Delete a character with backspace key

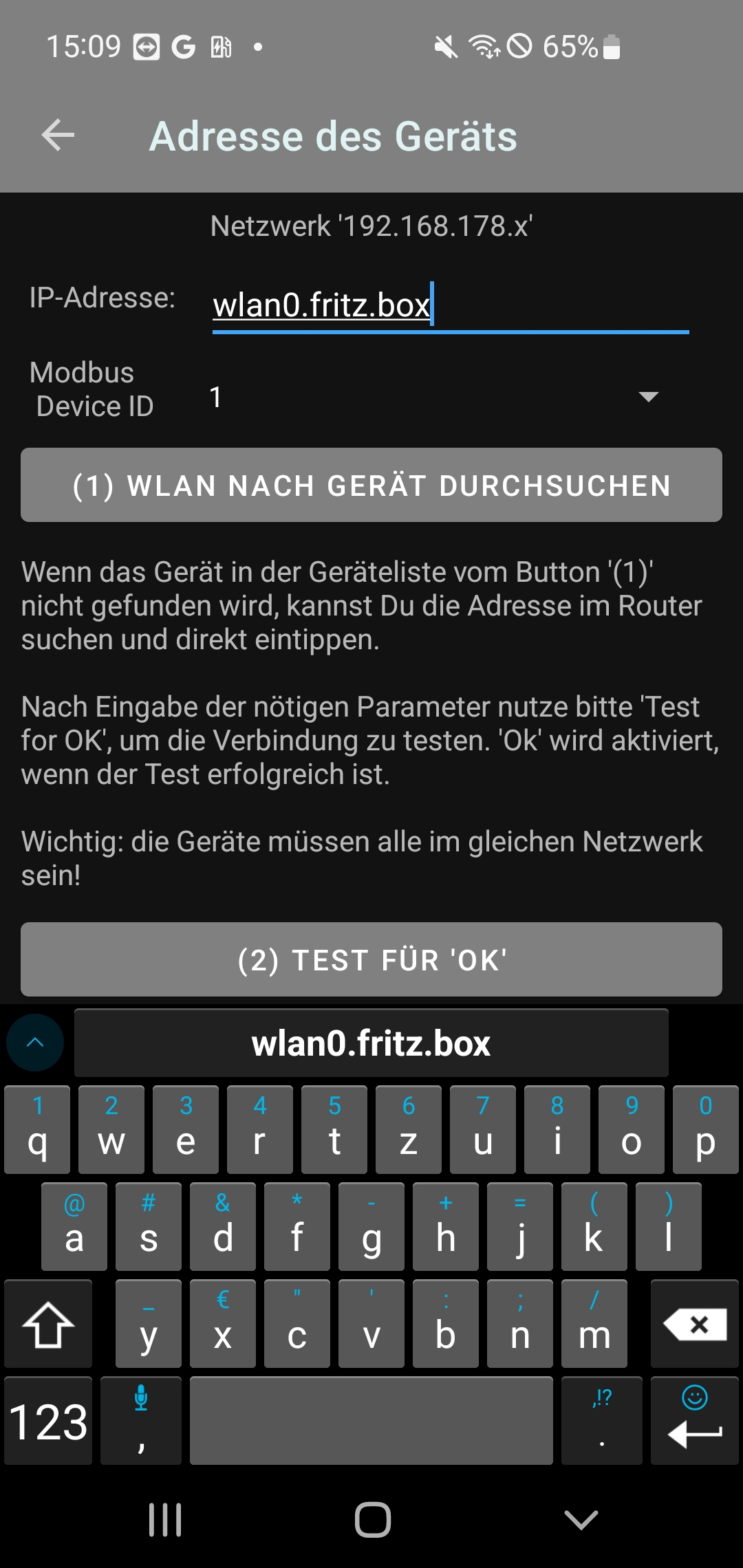click(695, 1324)
